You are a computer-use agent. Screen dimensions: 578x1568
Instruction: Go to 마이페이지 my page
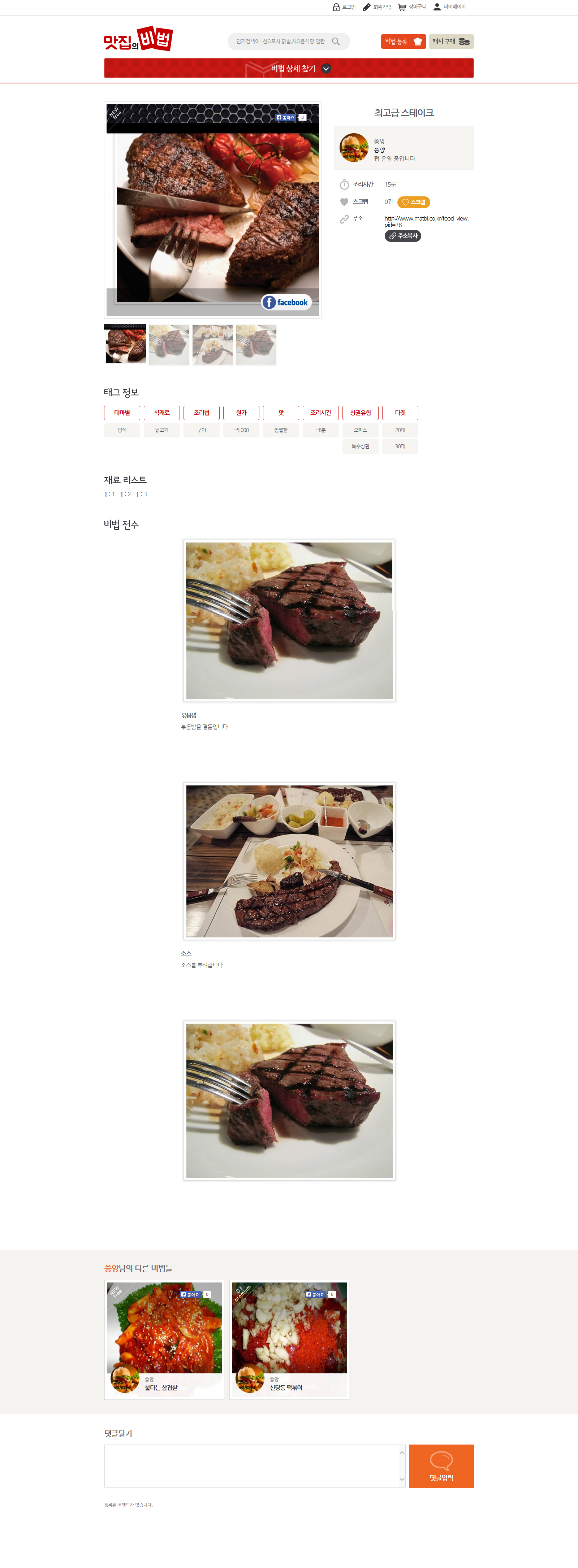tap(449, 7)
